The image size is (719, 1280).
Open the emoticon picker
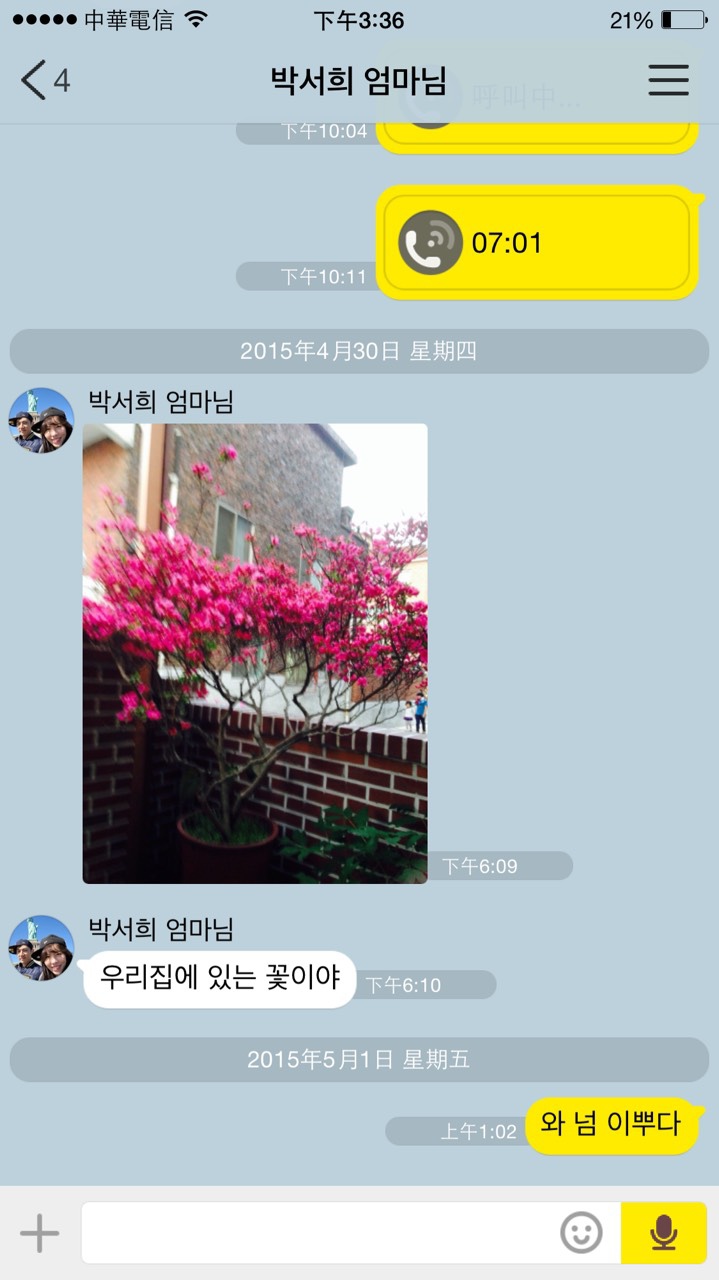(582, 1233)
